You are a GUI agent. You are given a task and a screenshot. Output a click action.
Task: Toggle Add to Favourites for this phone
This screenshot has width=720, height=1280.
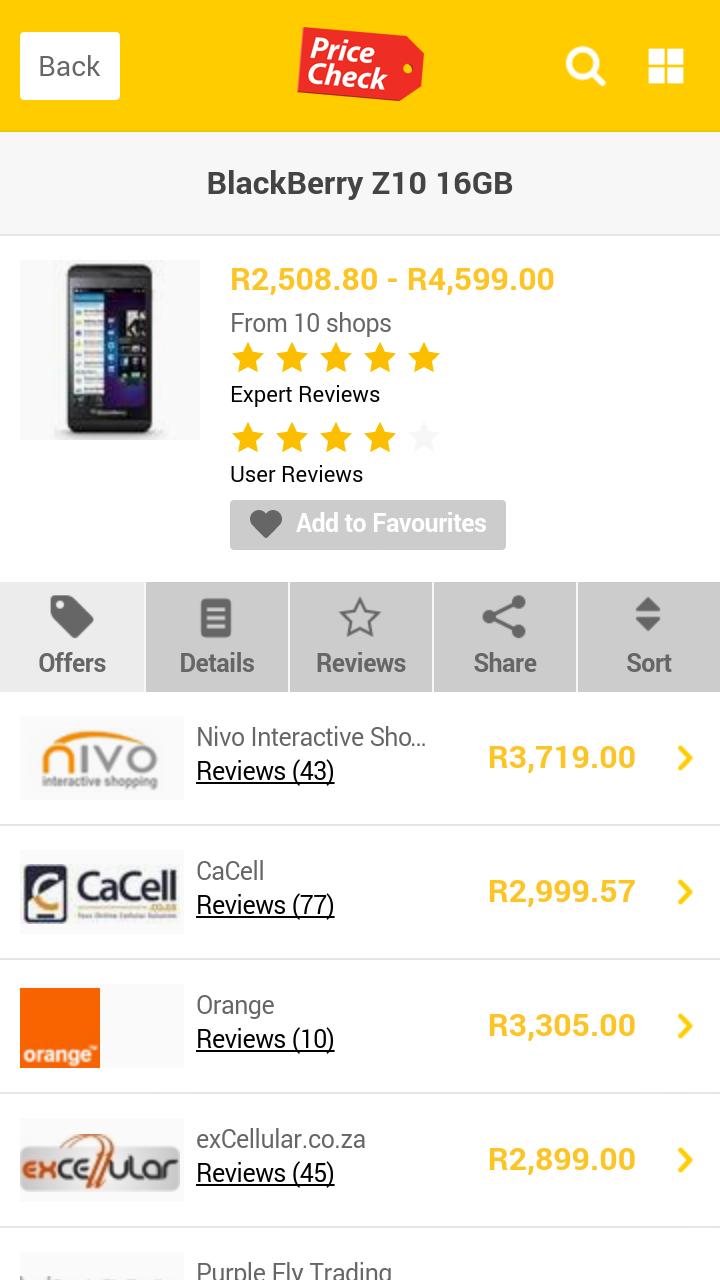point(367,524)
